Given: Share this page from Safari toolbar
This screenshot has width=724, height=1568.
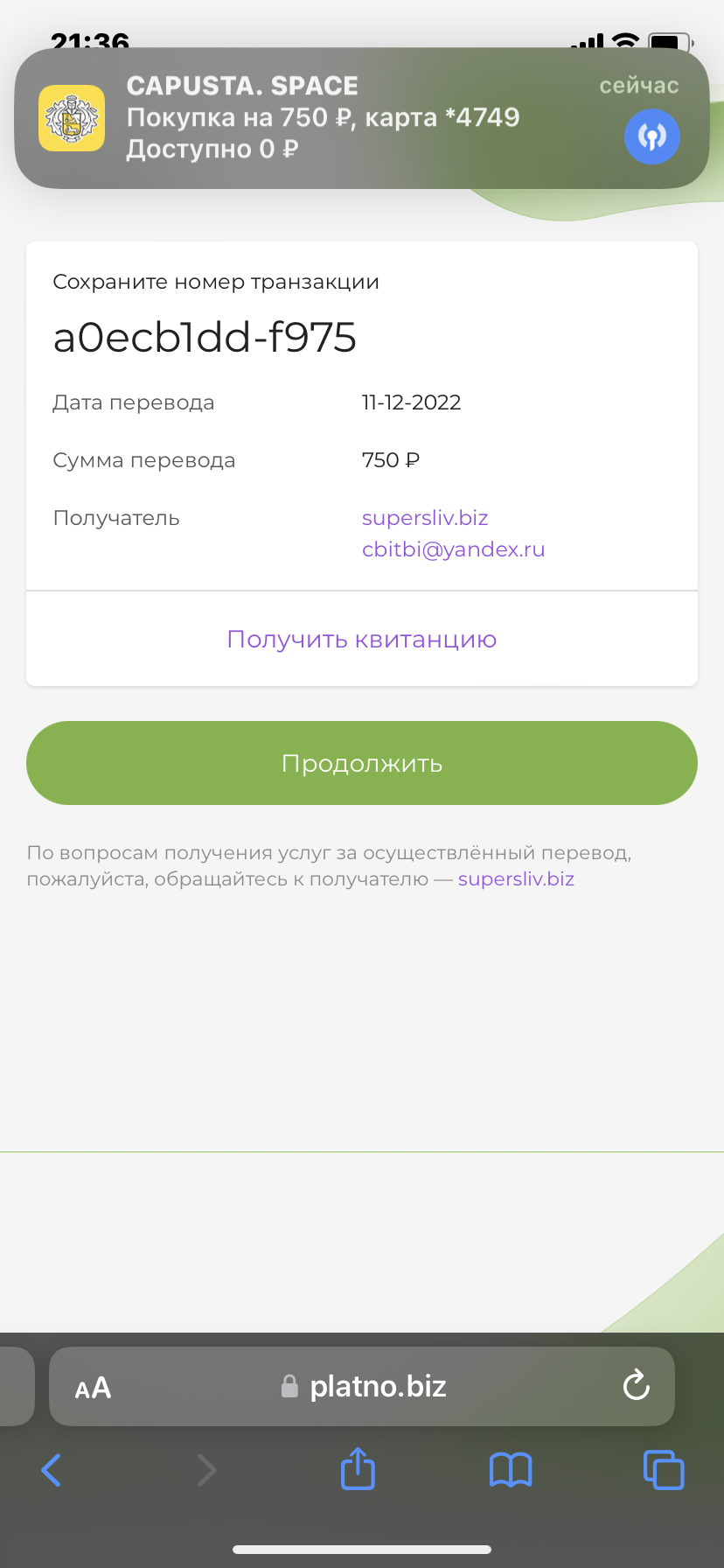Looking at the screenshot, I should click(x=358, y=1468).
